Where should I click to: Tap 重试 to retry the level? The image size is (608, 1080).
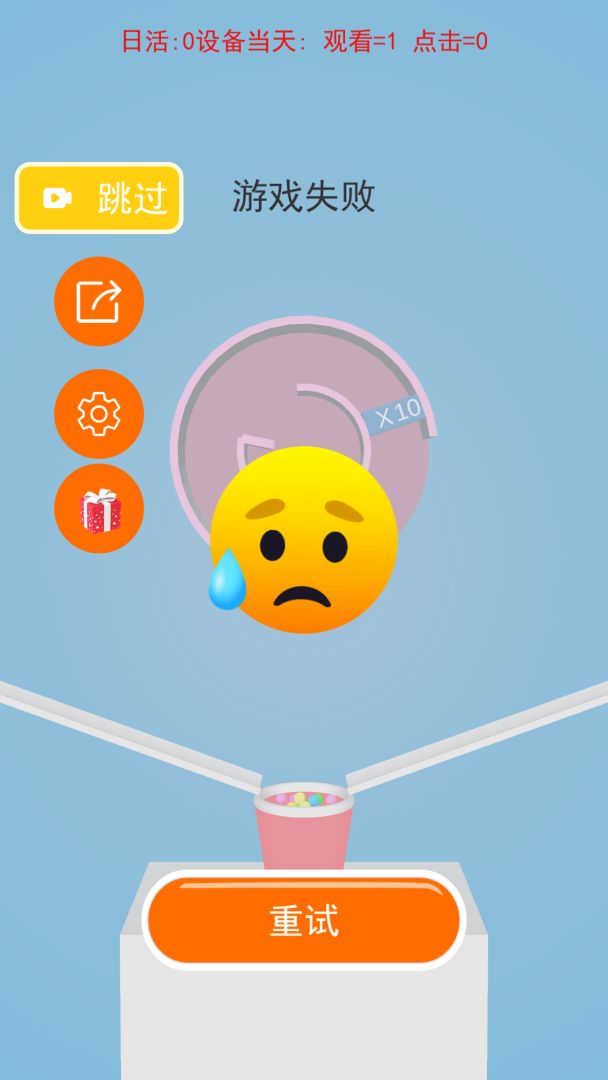(304, 920)
